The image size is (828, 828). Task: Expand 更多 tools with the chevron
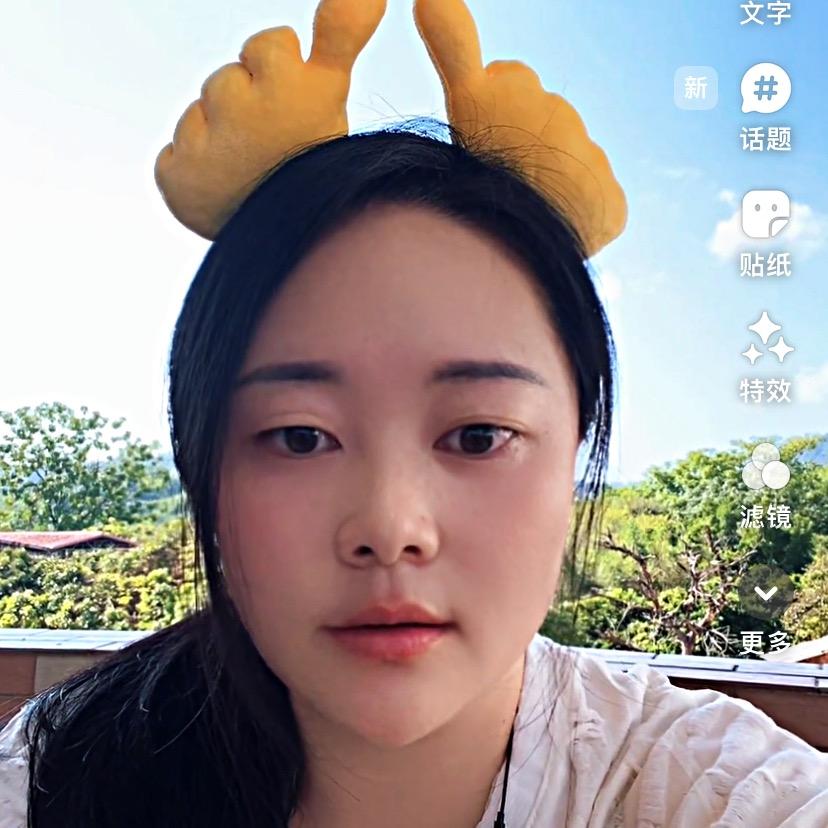click(x=765, y=594)
